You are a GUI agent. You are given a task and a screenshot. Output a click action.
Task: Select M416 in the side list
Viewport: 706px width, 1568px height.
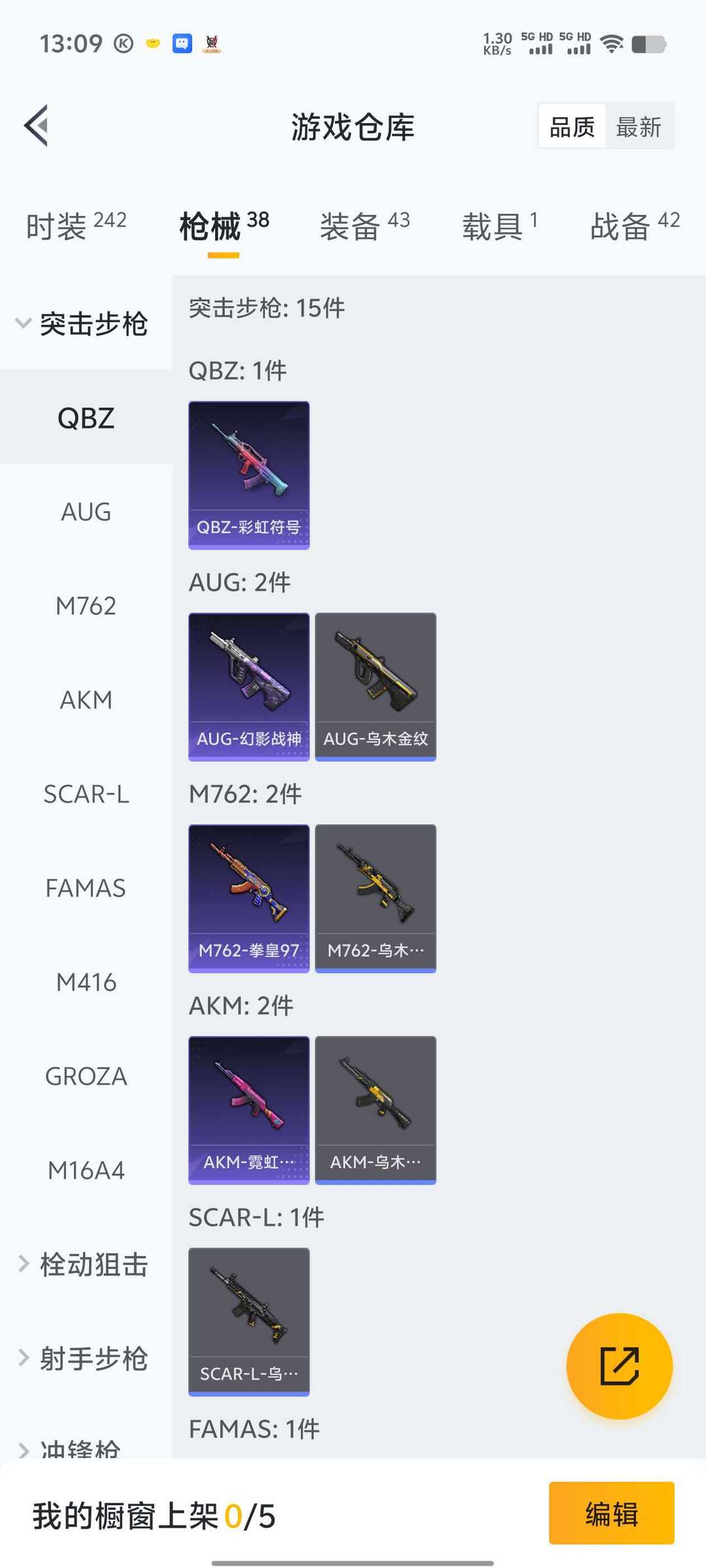[x=86, y=982]
